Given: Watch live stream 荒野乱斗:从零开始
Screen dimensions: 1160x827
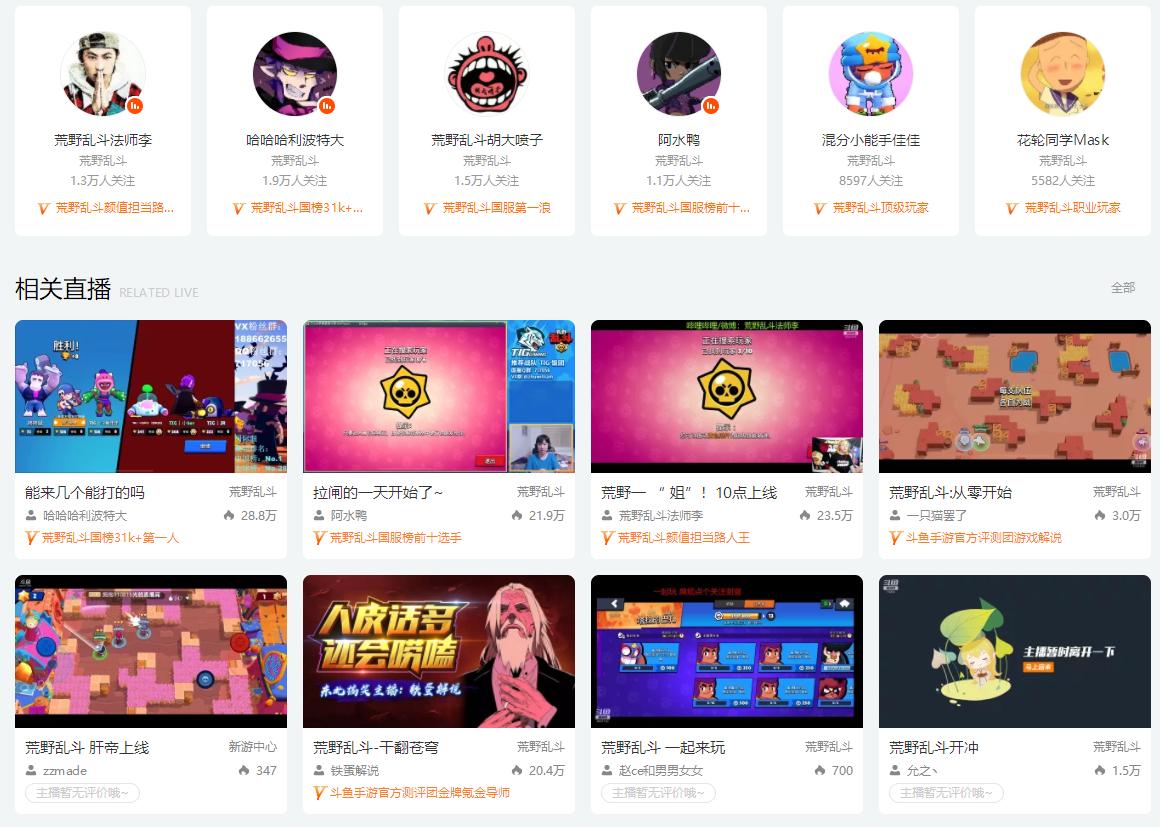Looking at the screenshot, I should point(1015,397).
